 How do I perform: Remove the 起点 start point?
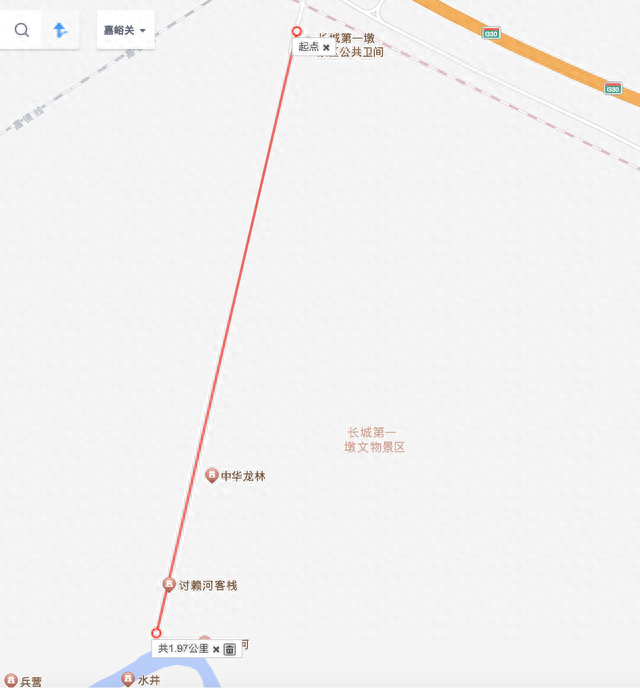(326, 47)
